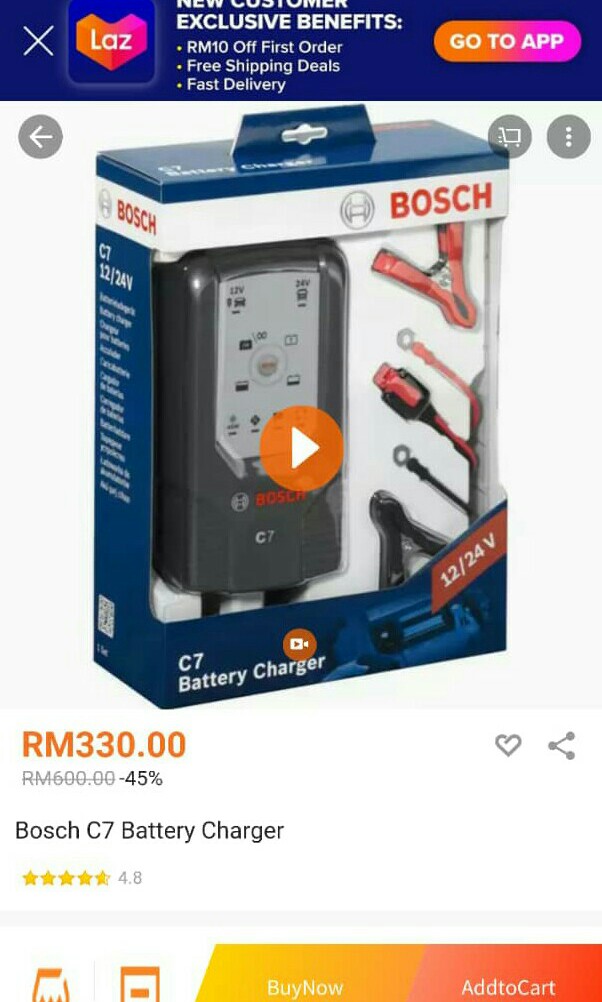This screenshot has width=602, height=1002.
Task: Add Bosch C7 charger to wishlist
Action: pyautogui.click(x=508, y=745)
